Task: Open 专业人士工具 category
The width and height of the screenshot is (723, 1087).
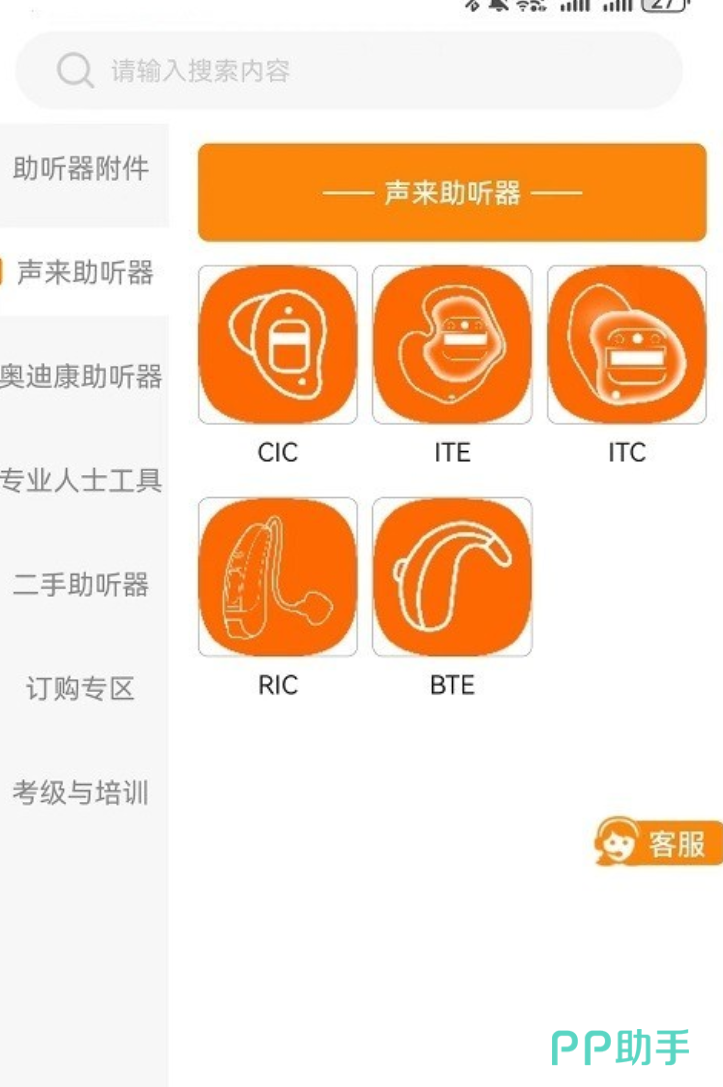Action: tap(82, 481)
